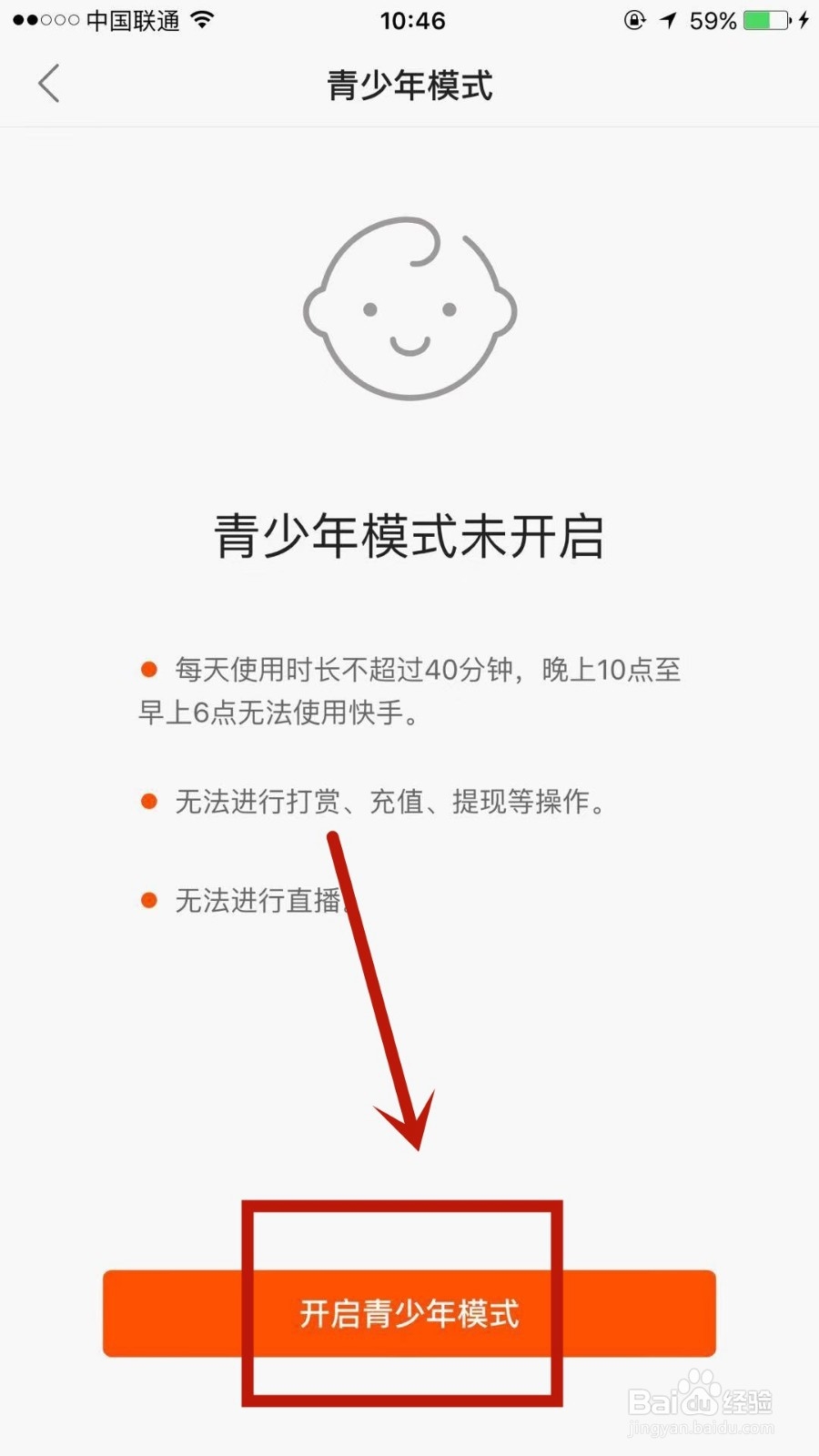Tap the bullet next to 无法进行打赏 text

147,803
